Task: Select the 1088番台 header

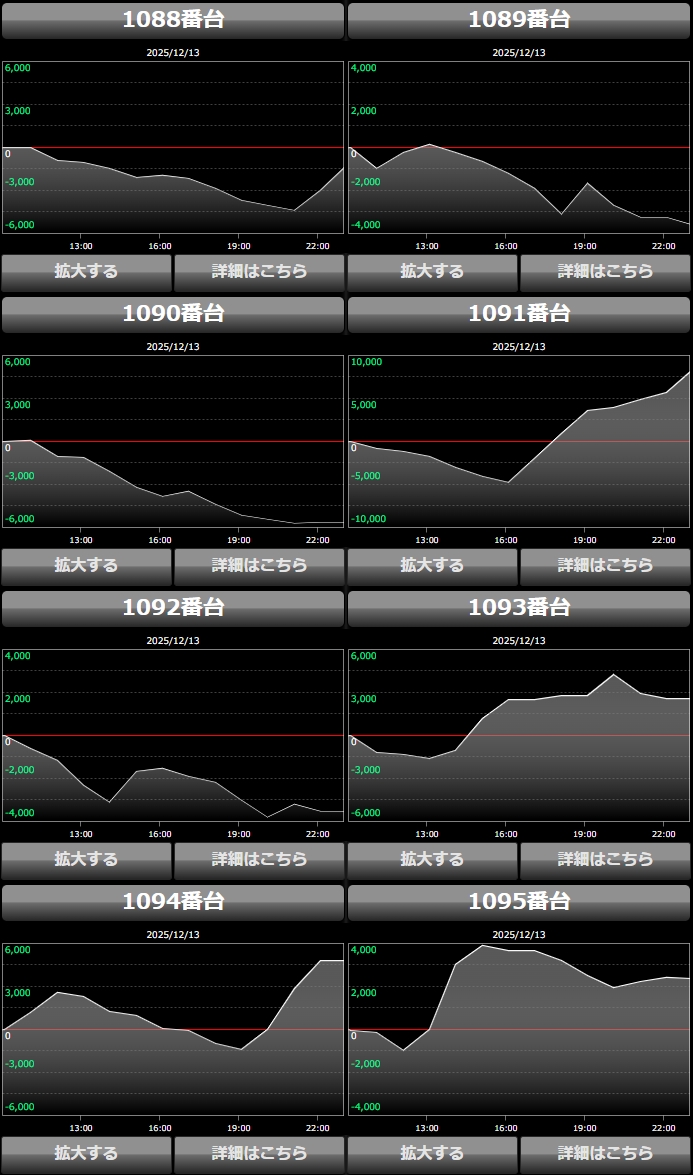Action: pyautogui.click(x=173, y=20)
